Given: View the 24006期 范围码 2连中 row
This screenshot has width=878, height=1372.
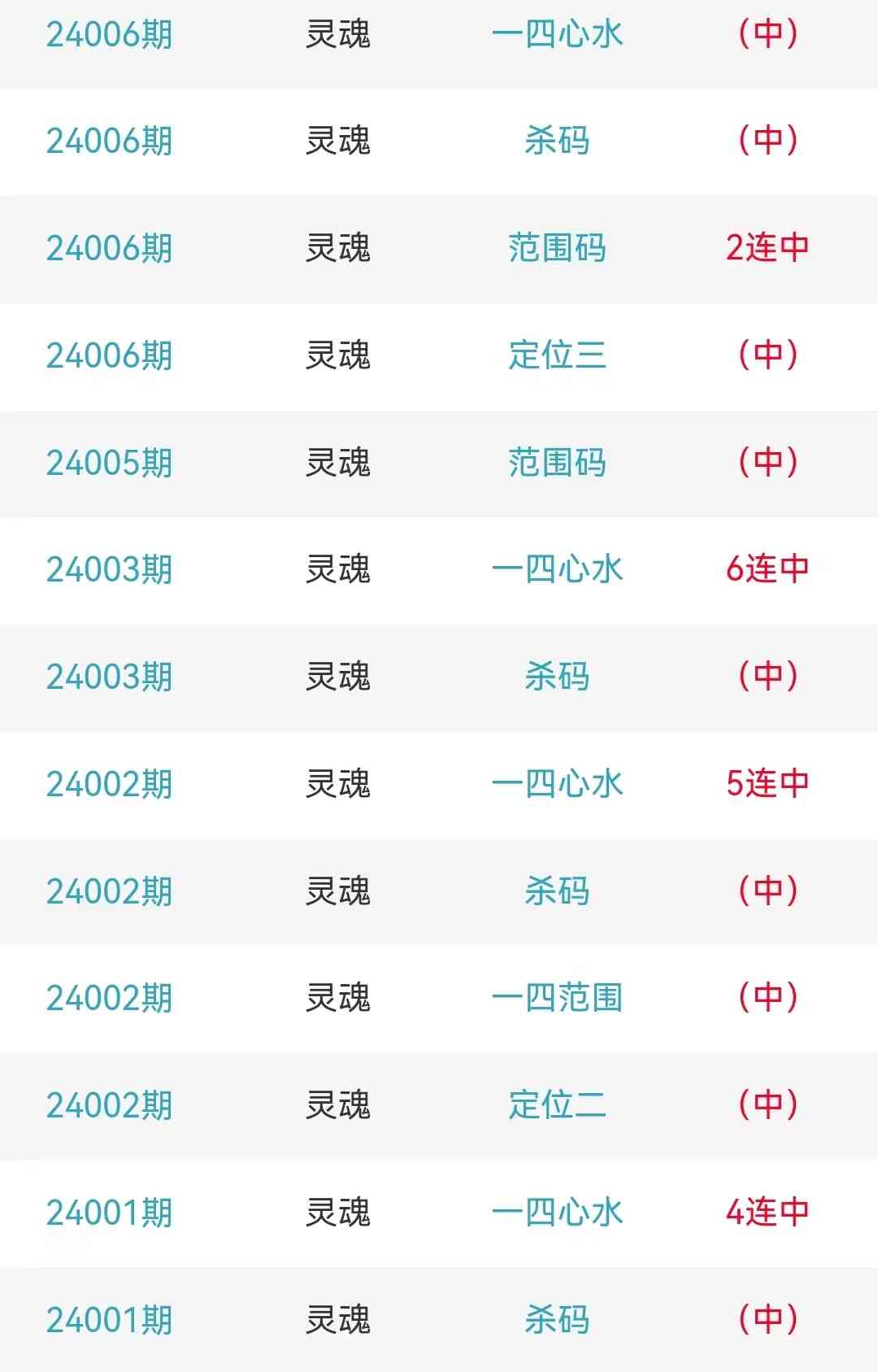Looking at the screenshot, I should [557, 248].
